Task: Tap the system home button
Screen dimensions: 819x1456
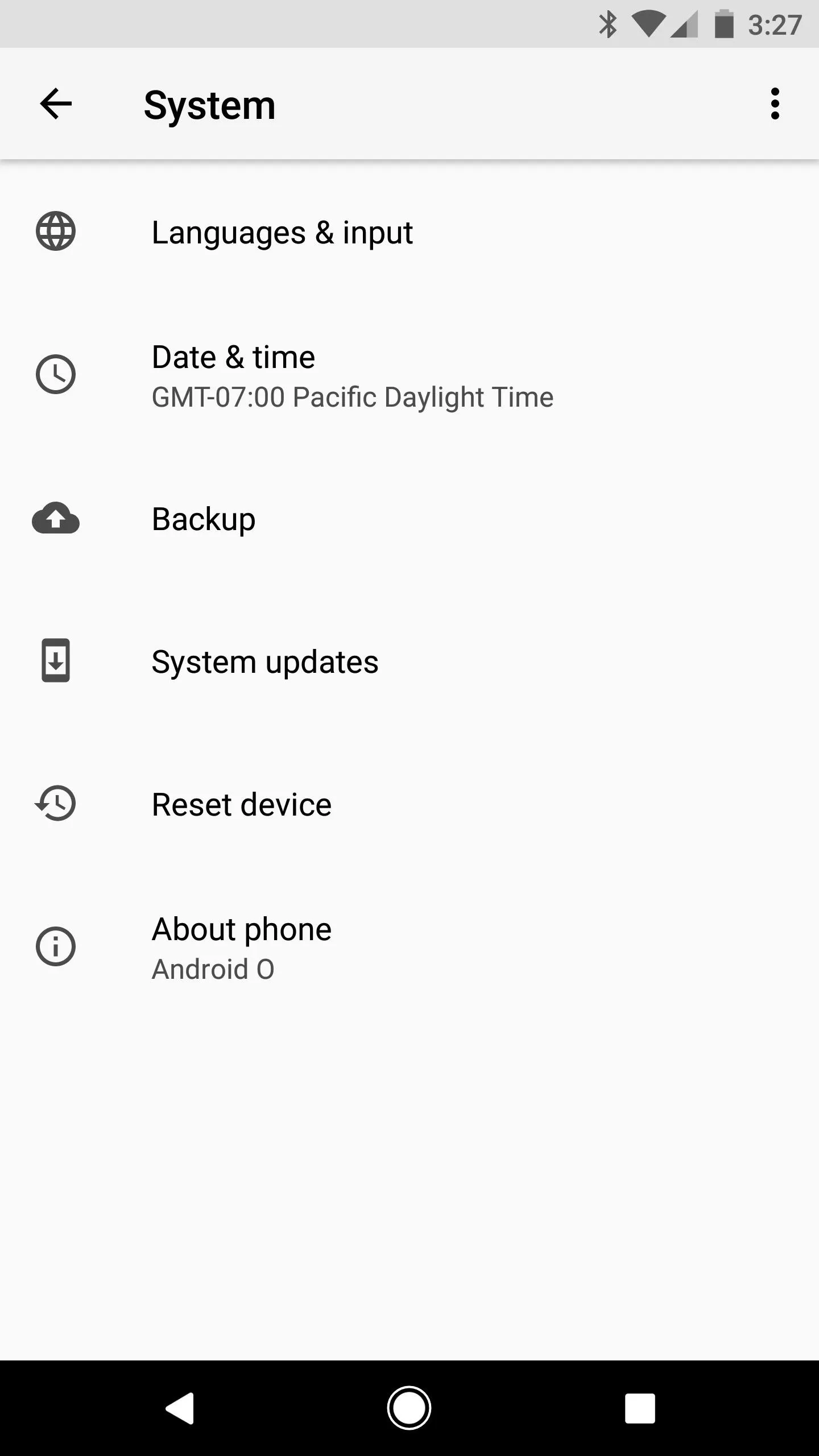Action: 409,1408
